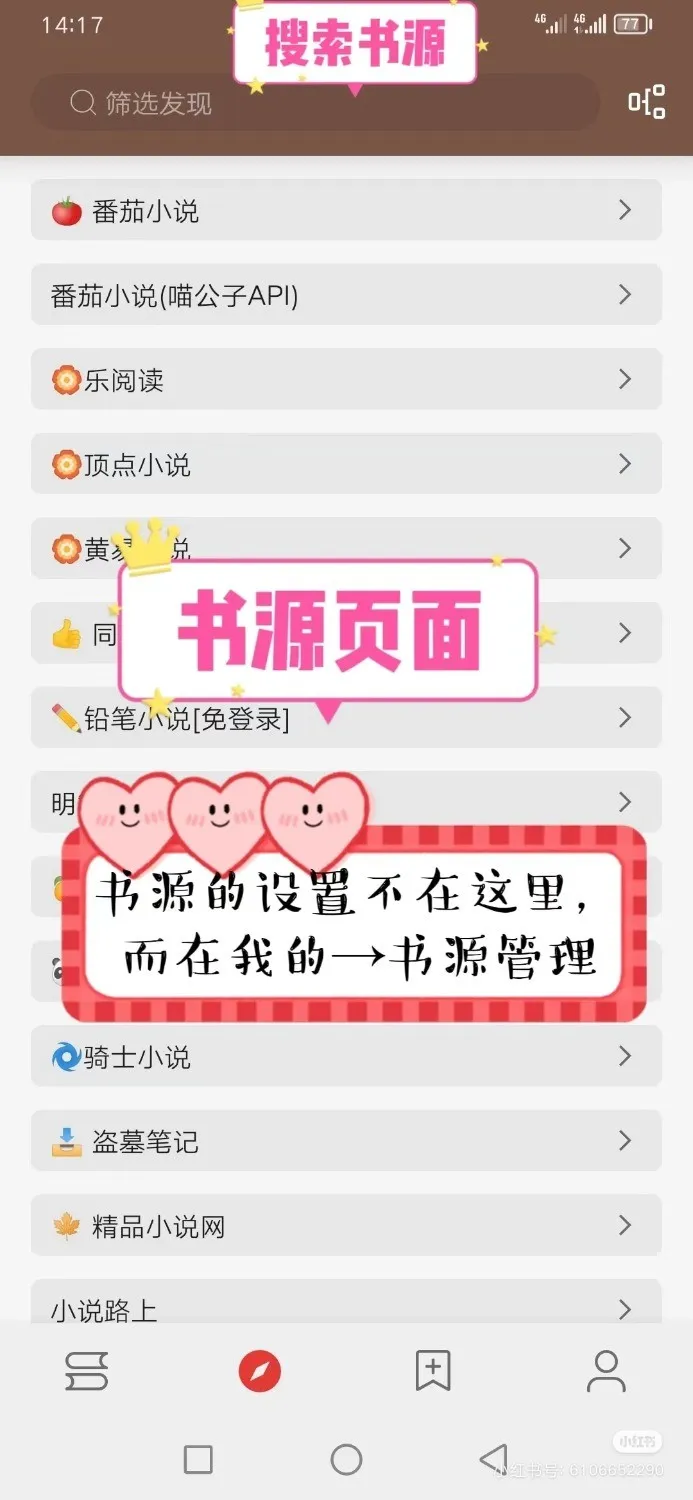Go to the home screen via circle button
The height and width of the screenshot is (1500, 693).
click(346, 1459)
